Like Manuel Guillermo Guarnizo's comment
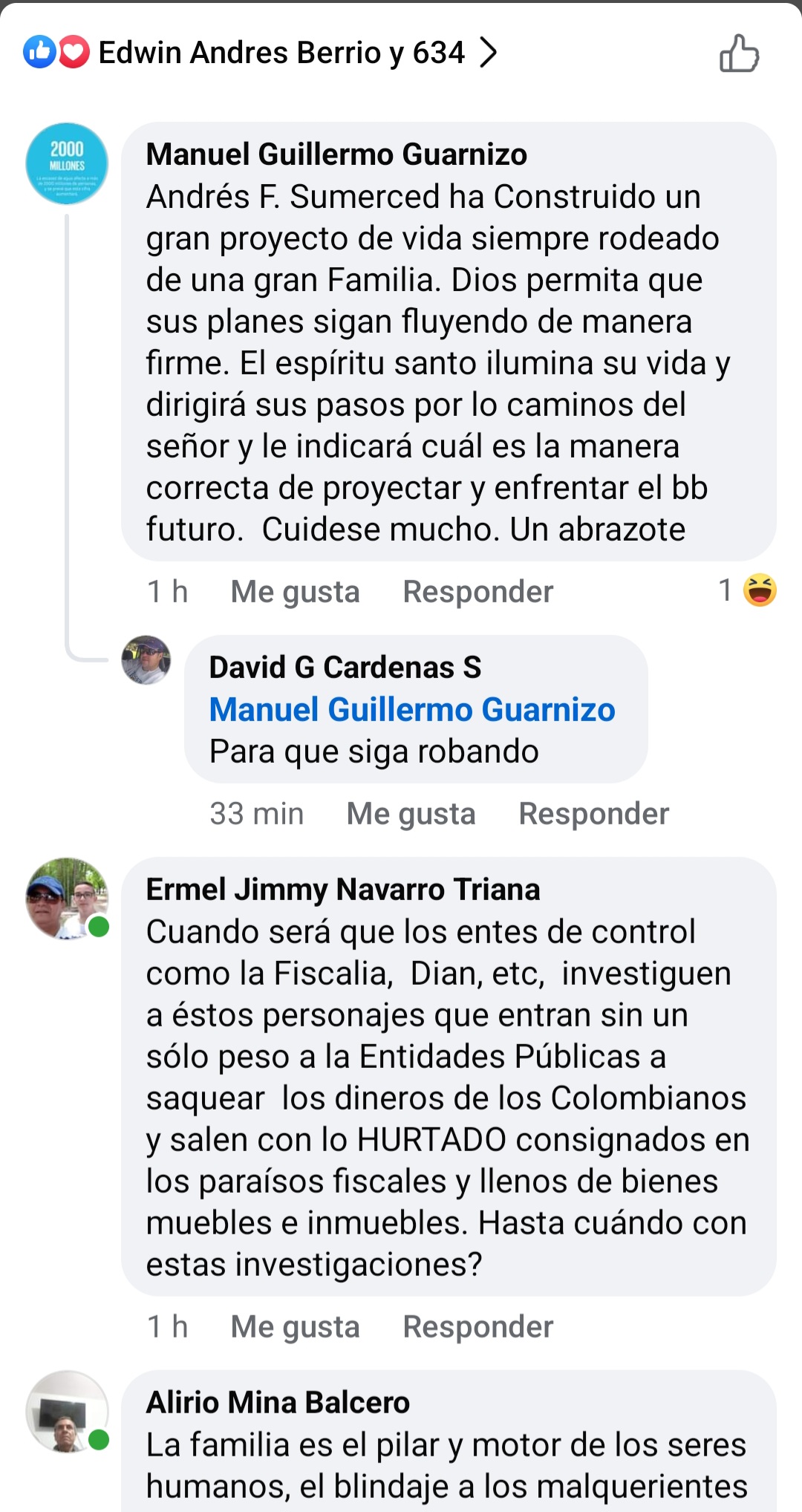Image resolution: width=802 pixels, height=1512 pixels. pos(295,592)
